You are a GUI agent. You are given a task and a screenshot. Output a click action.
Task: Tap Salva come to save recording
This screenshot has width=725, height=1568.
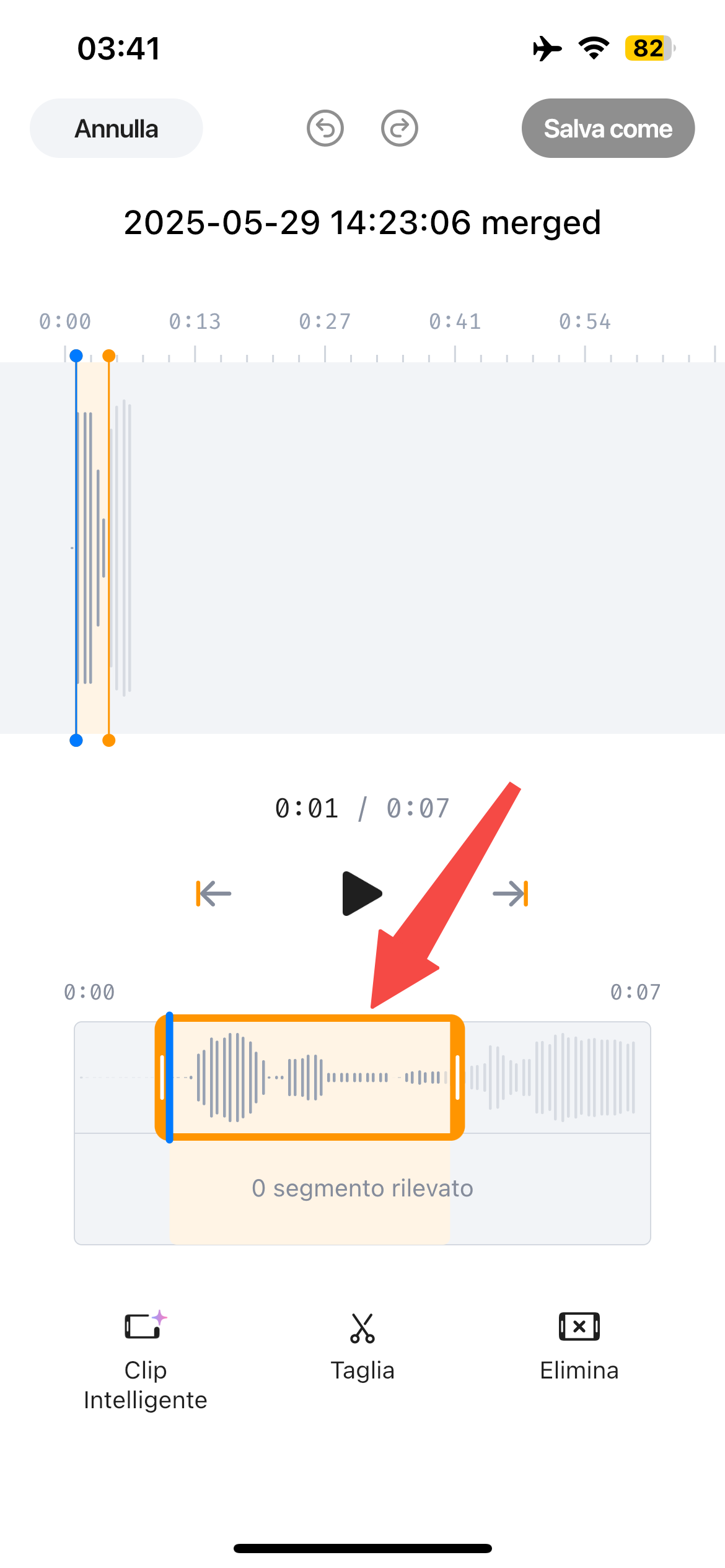coord(607,128)
